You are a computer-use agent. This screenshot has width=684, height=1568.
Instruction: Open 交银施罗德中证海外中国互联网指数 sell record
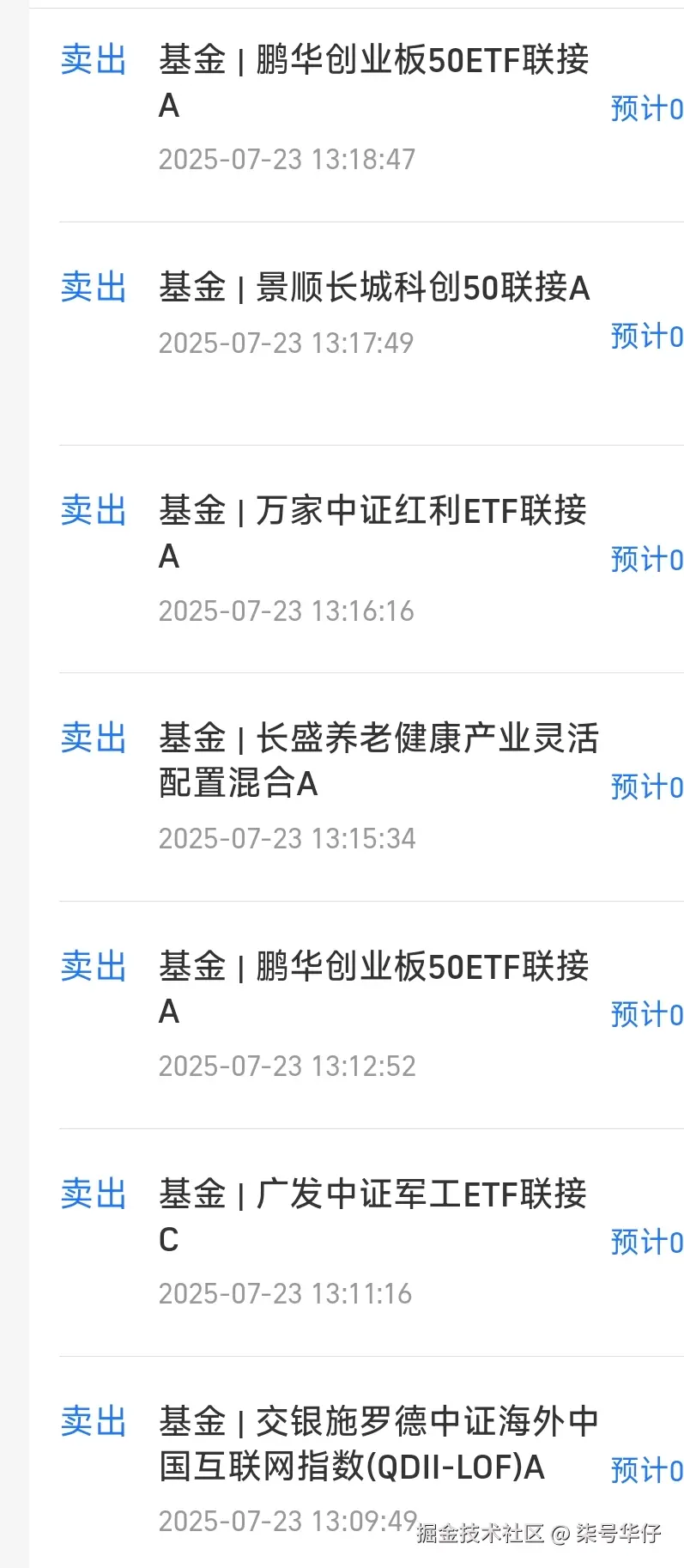click(378, 1444)
